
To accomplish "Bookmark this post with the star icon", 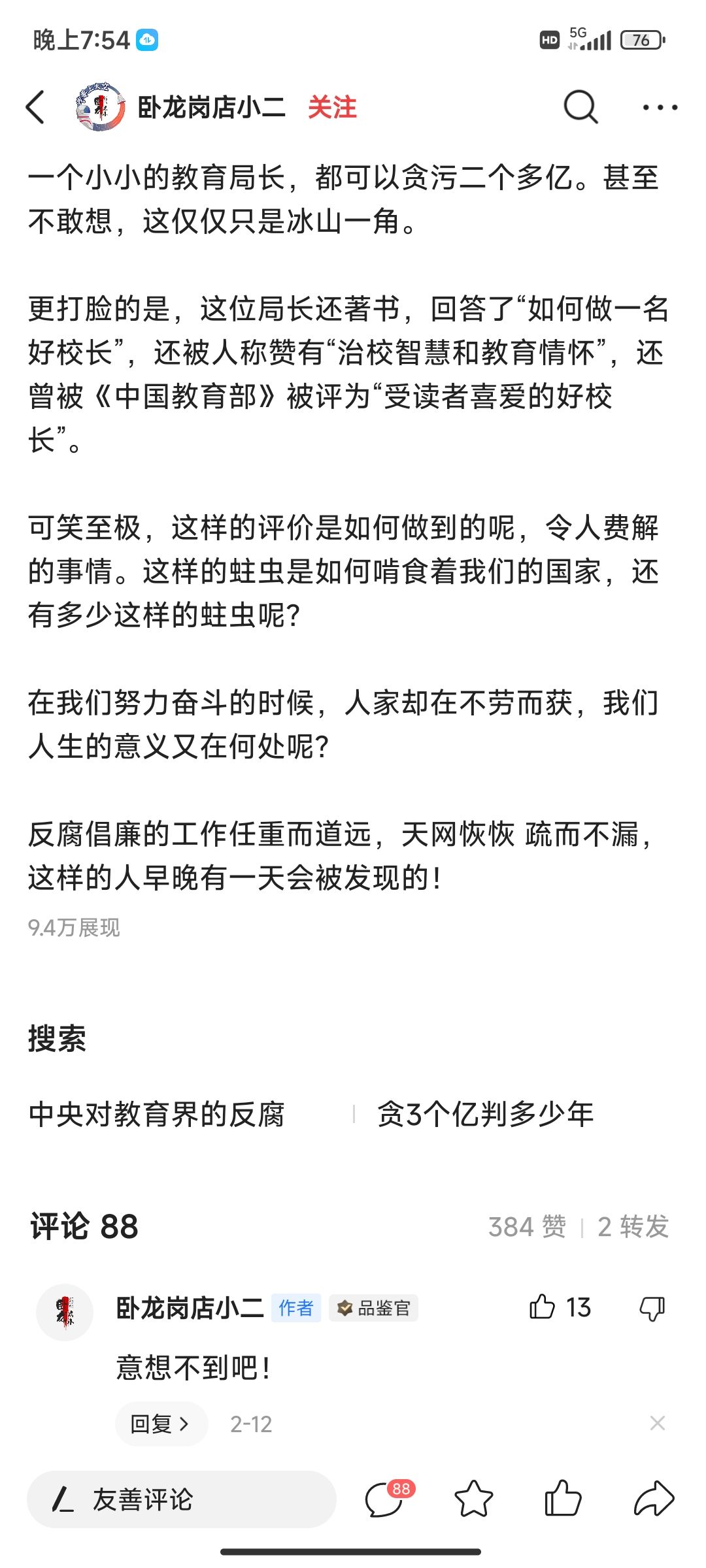I will click(473, 1499).
